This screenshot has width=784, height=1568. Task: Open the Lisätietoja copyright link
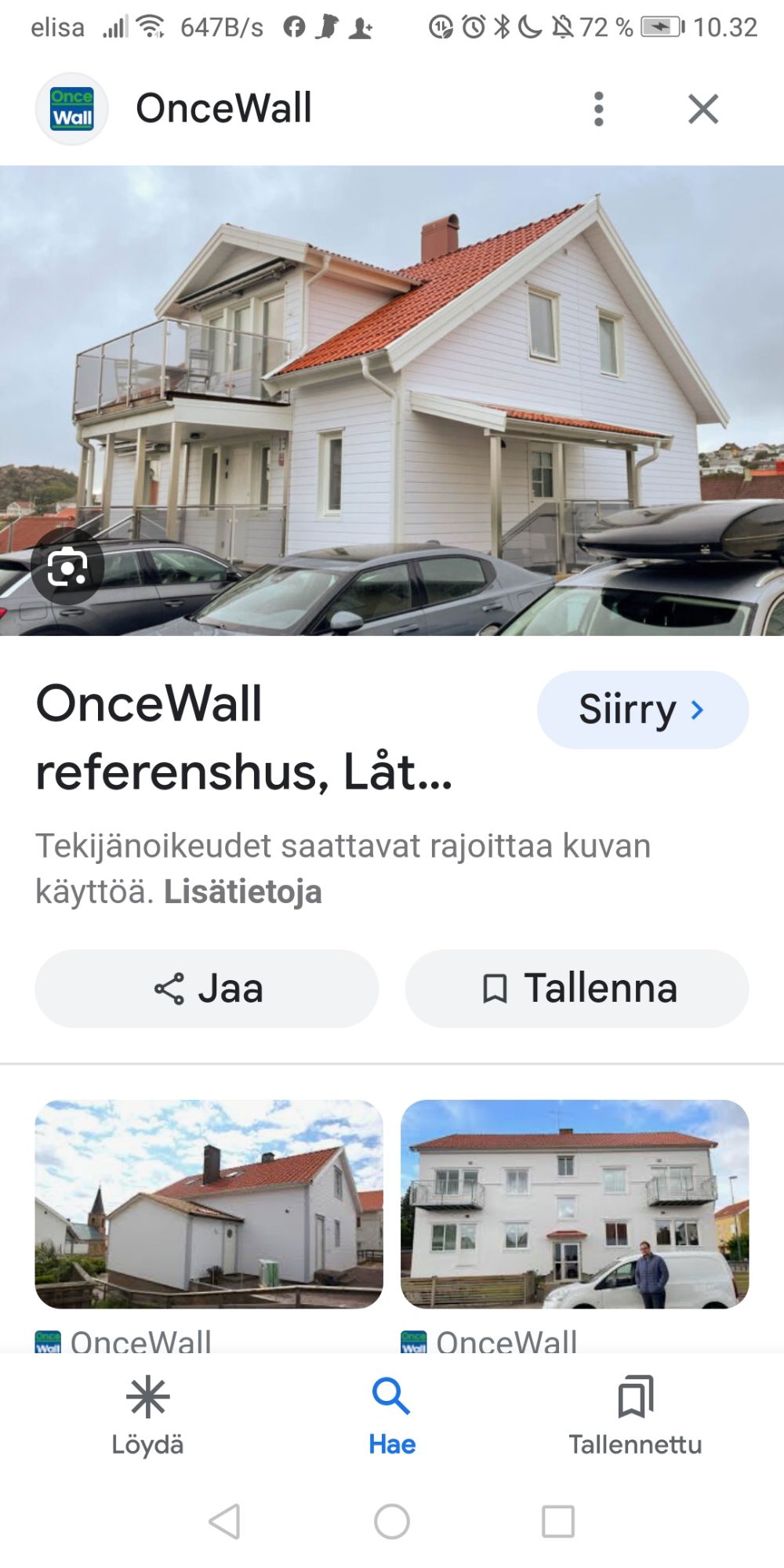tap(243, 891)
